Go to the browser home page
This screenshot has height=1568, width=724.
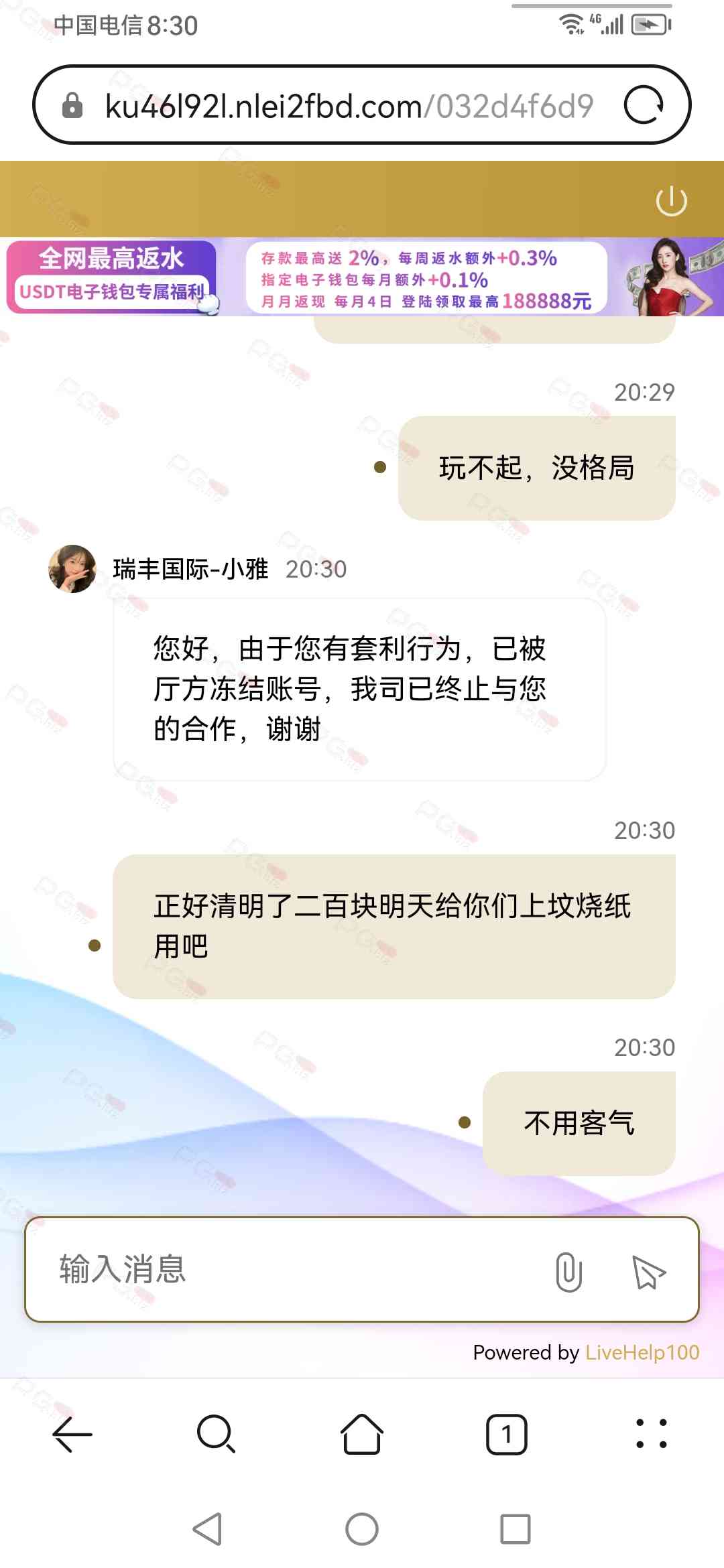[x=362, y=1435]
